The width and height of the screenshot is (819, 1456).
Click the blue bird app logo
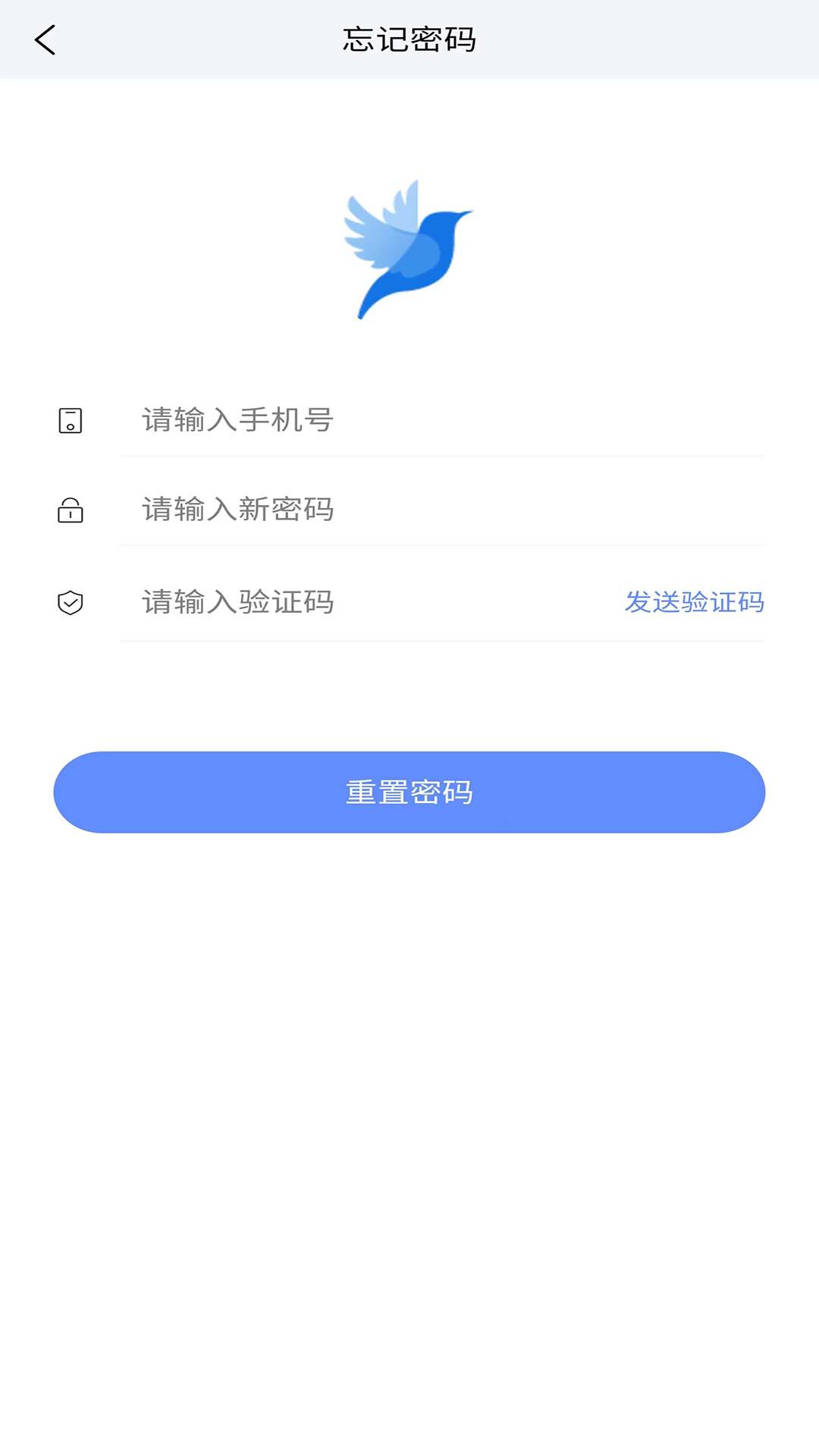click(x=409, y=250)
